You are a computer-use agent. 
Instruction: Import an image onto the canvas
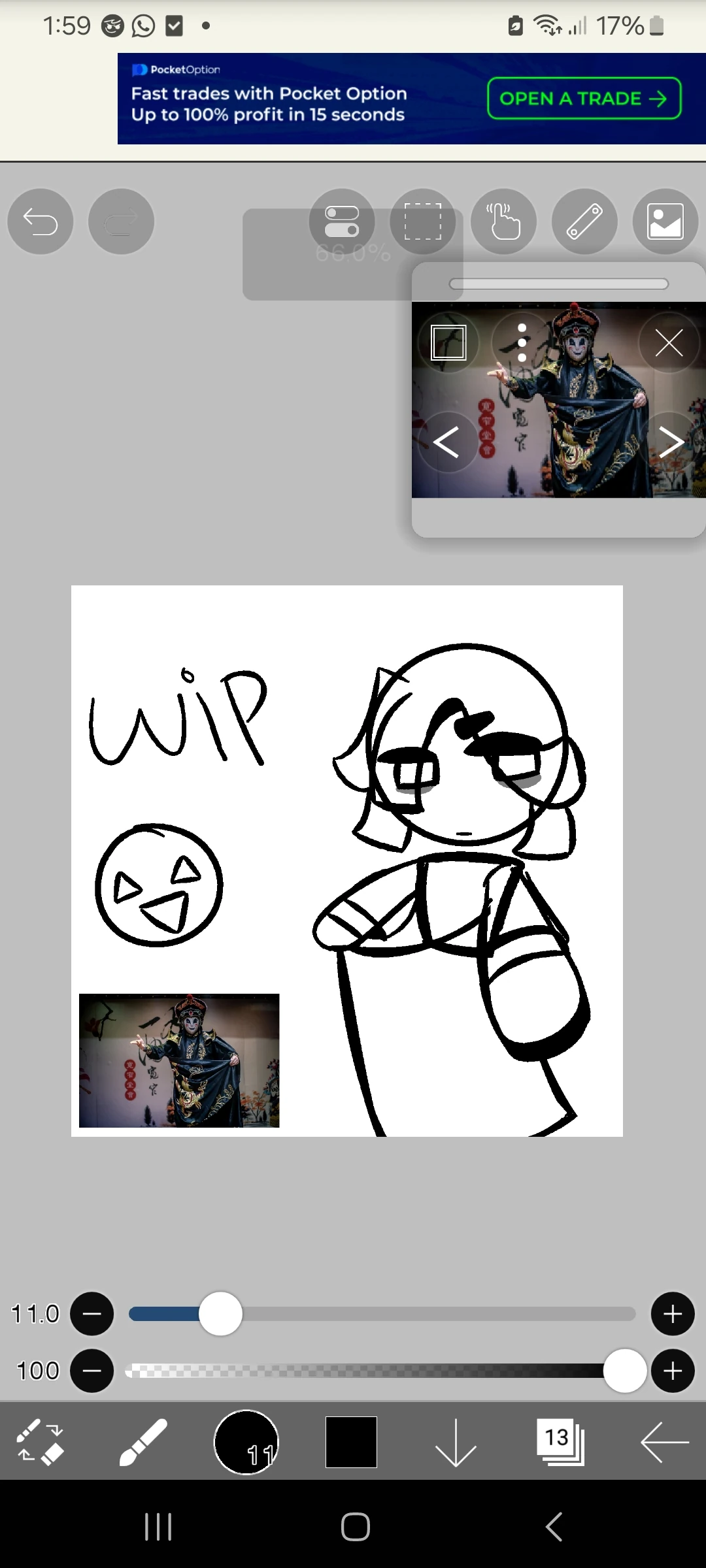pos(664,221)
